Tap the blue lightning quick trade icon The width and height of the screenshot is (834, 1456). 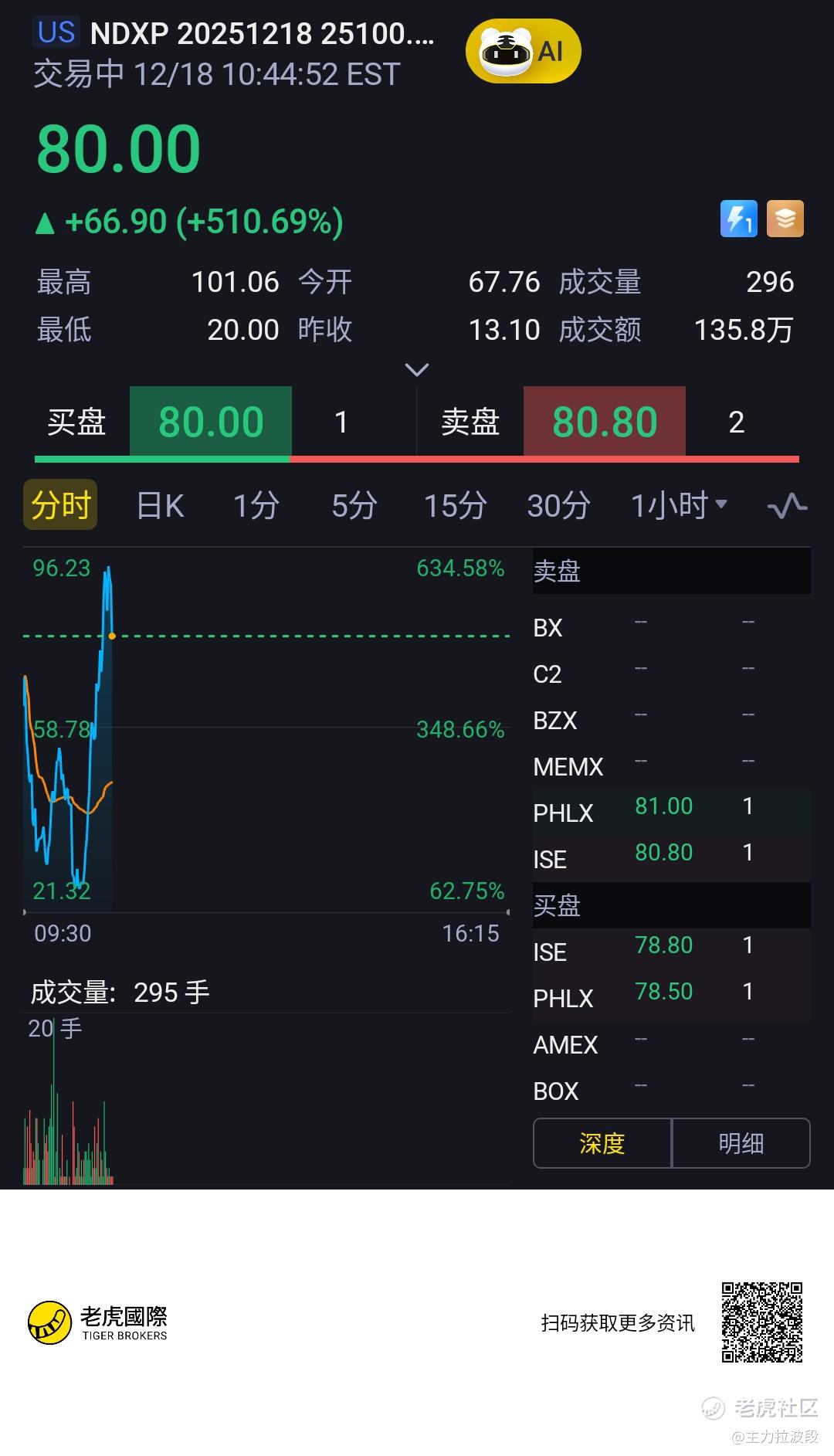click(738, 219)
